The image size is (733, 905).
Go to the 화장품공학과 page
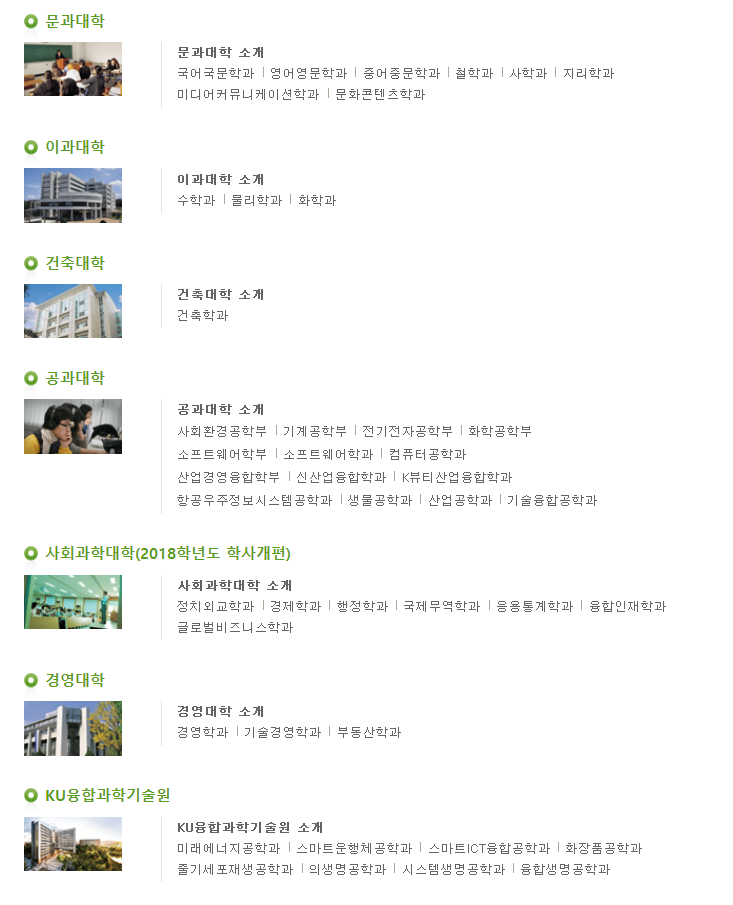(603, 848)
